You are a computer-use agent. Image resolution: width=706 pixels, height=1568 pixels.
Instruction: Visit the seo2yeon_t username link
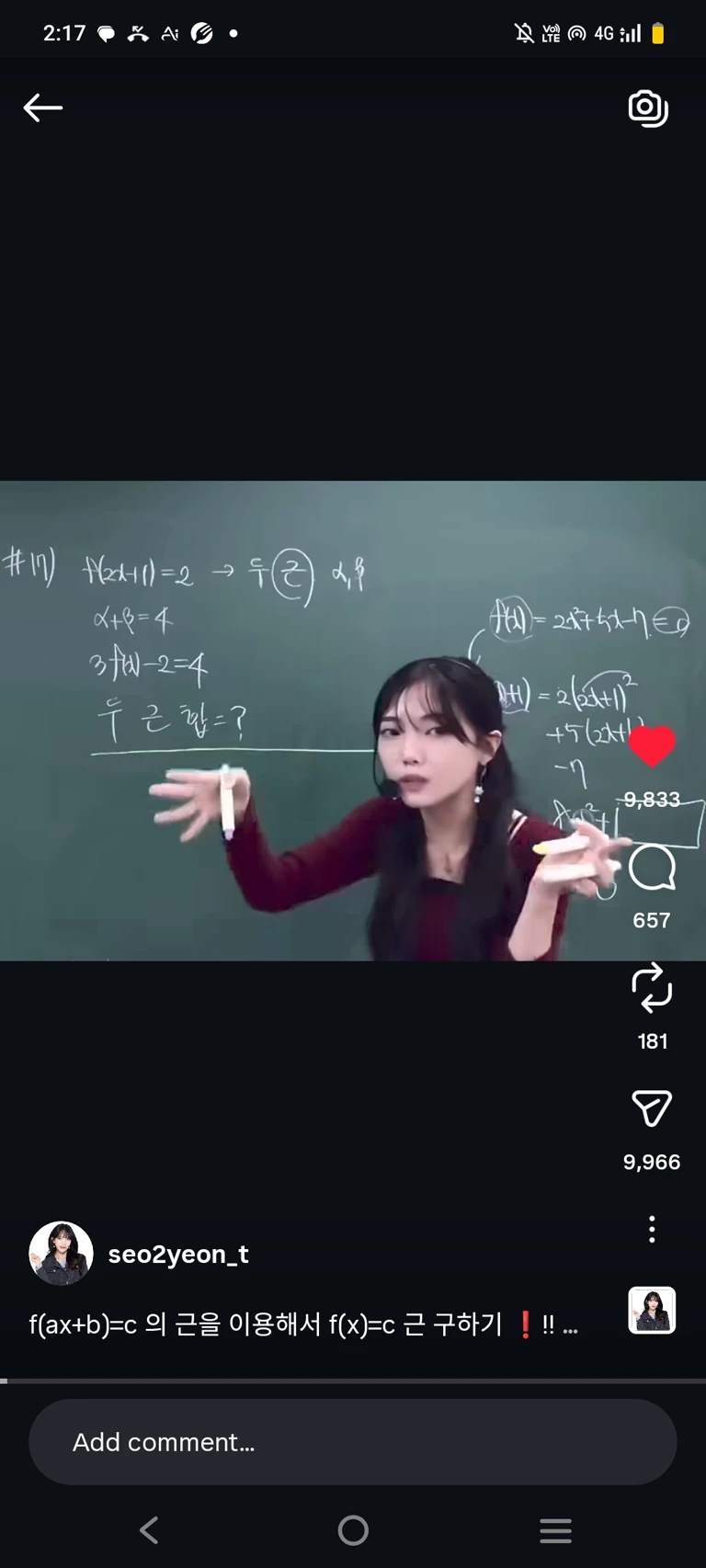tap(178, 1254)
